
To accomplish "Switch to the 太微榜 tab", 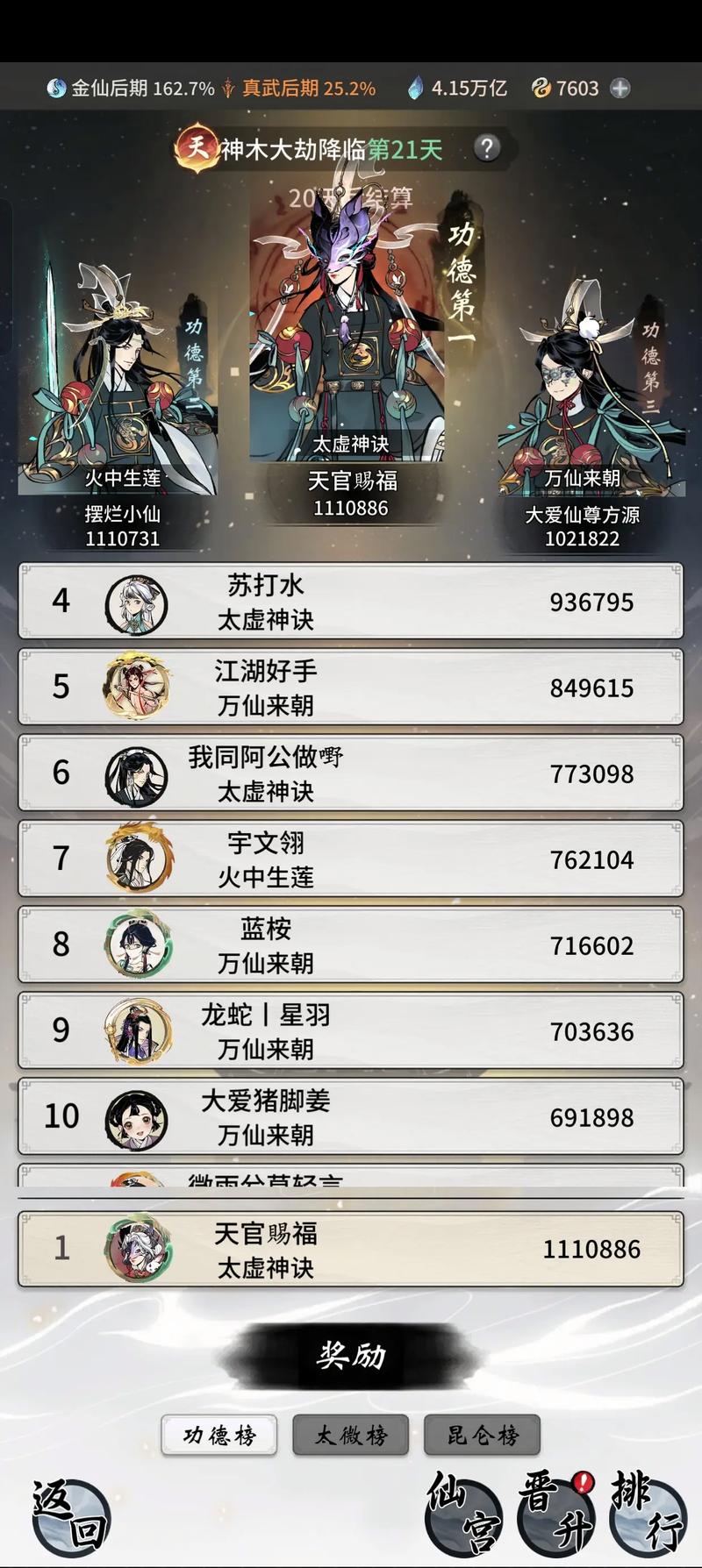I will coord(351,1436).
